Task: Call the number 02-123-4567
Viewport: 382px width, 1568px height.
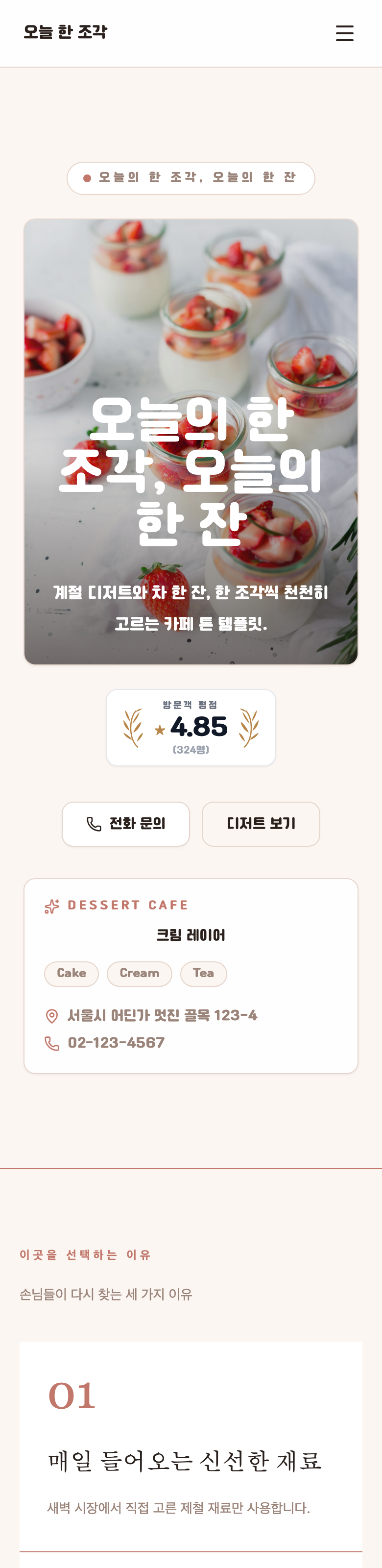Action: tap(116, 1043)
